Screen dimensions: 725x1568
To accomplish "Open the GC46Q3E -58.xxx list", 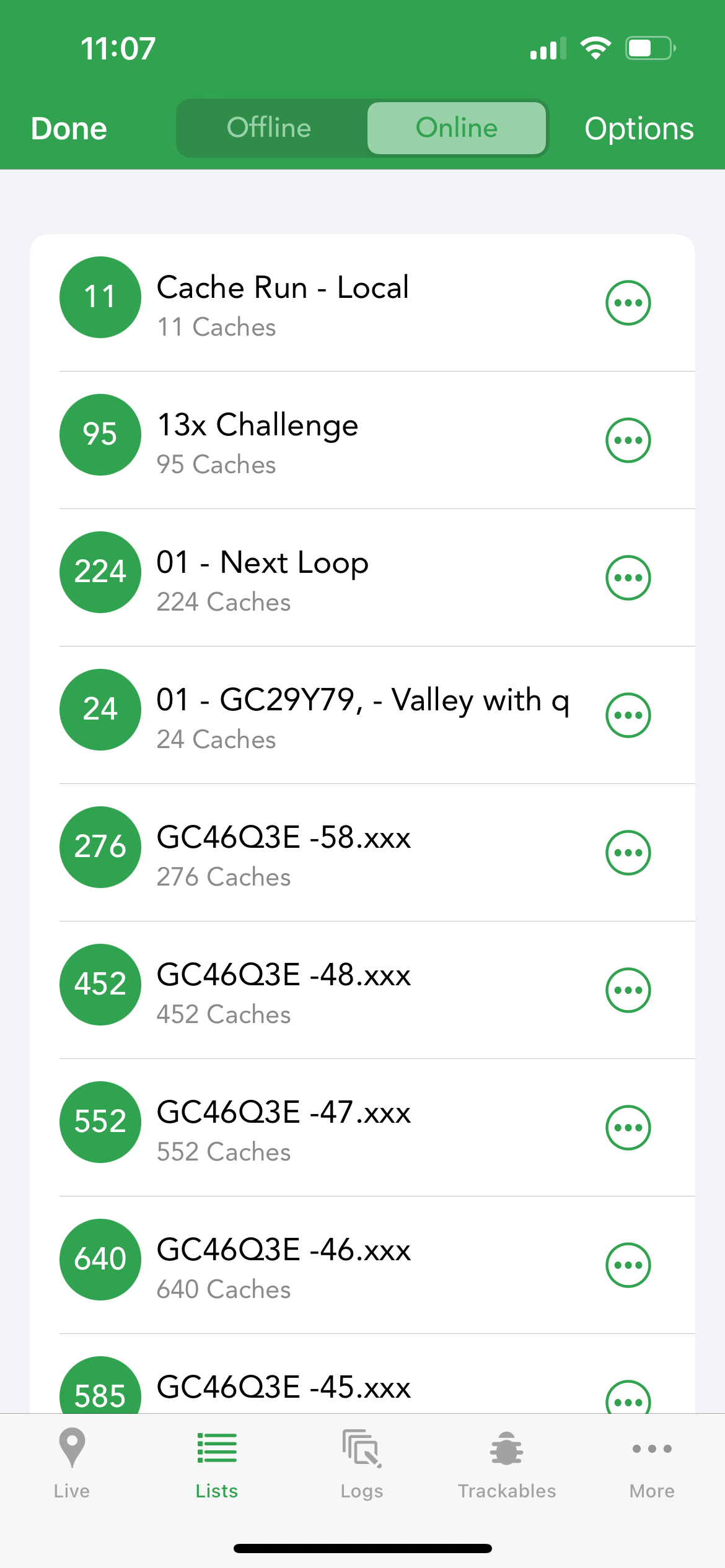I will (362, 853).
